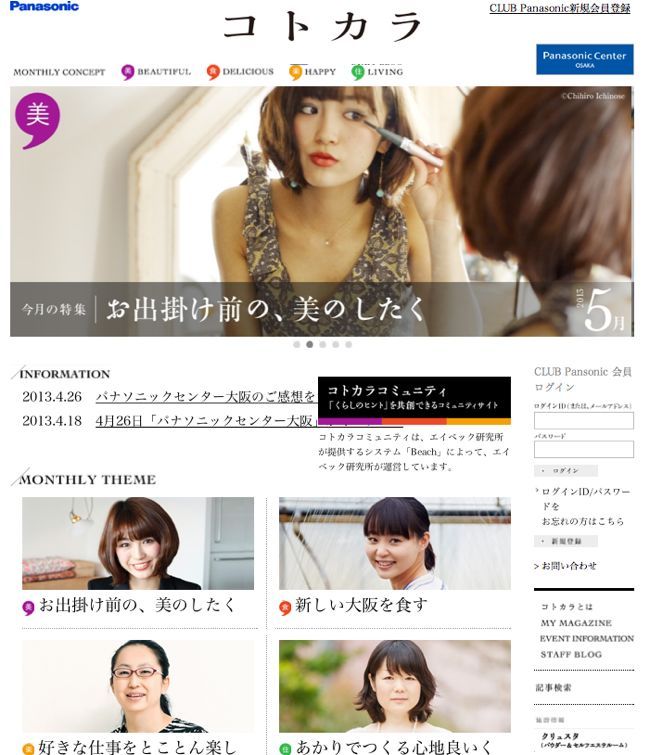Select the BEAUTIFUL concept tab
The height and width of the screenshot is (755, 650).
[156, 72]
